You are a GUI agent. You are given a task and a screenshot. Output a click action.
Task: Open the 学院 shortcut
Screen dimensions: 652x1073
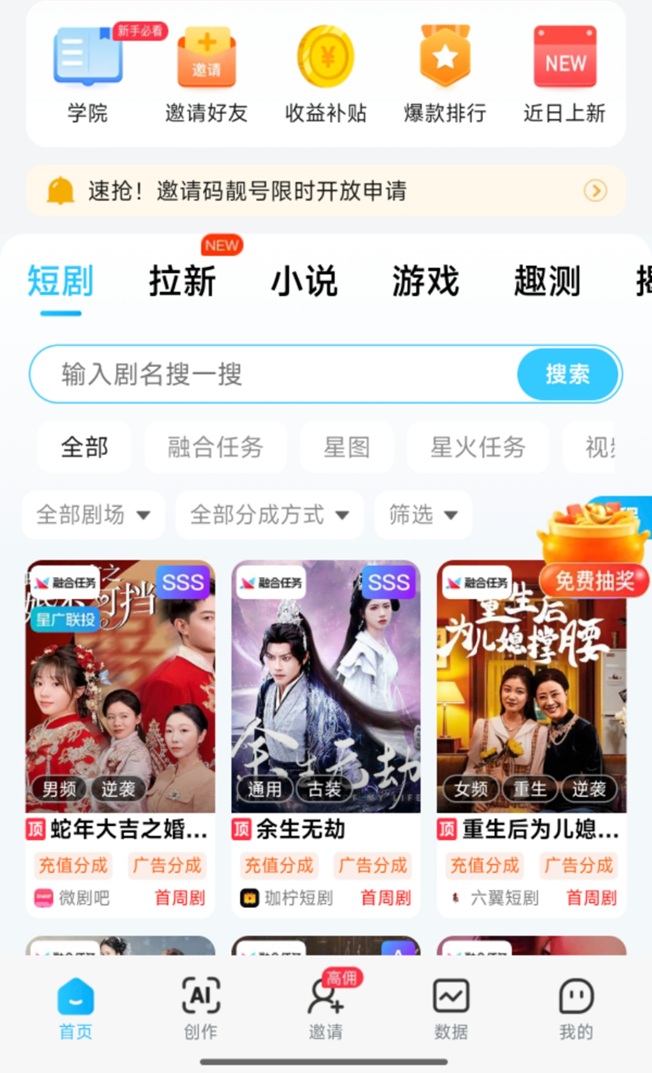[88, 75]
